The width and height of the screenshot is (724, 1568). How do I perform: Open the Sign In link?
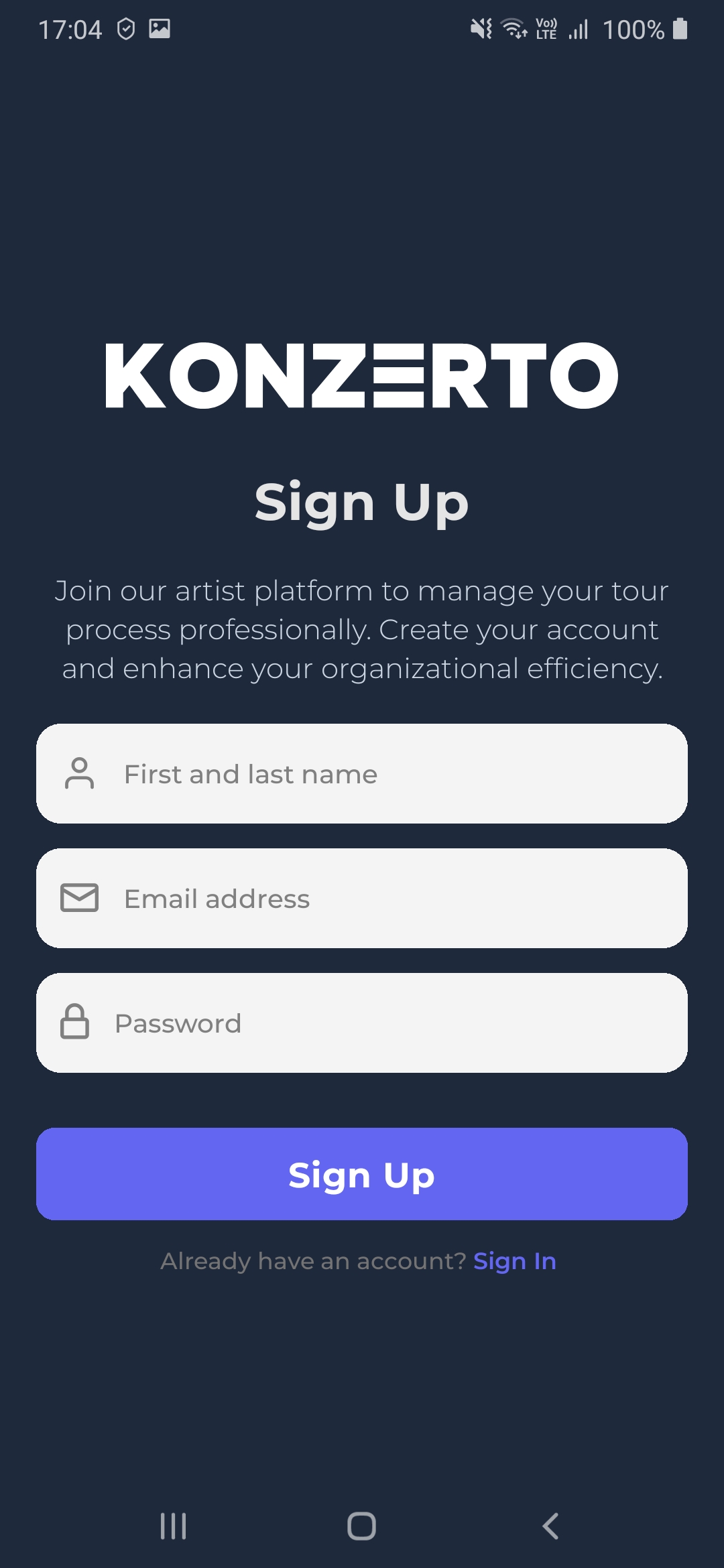[515, 1261]
